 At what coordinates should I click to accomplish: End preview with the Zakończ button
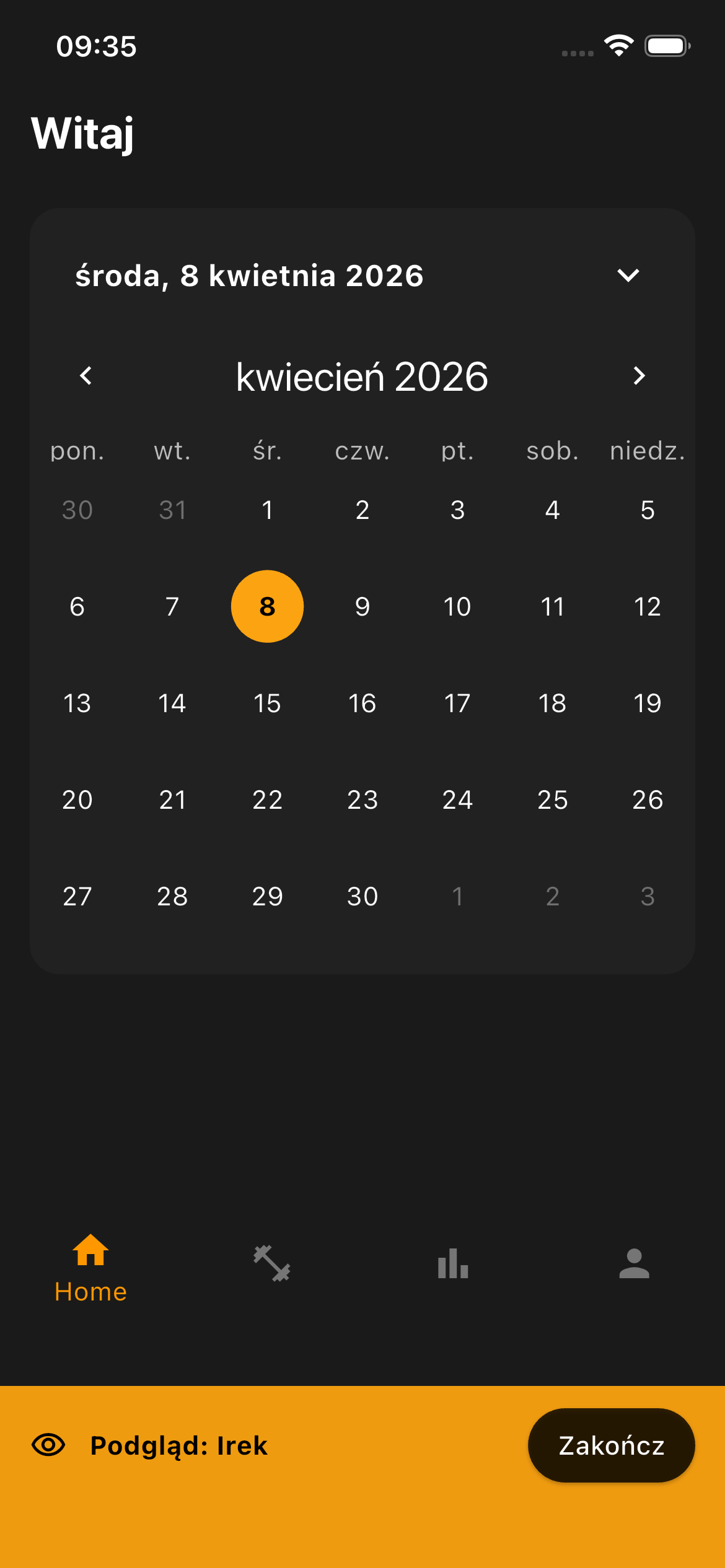[611, 1445]
